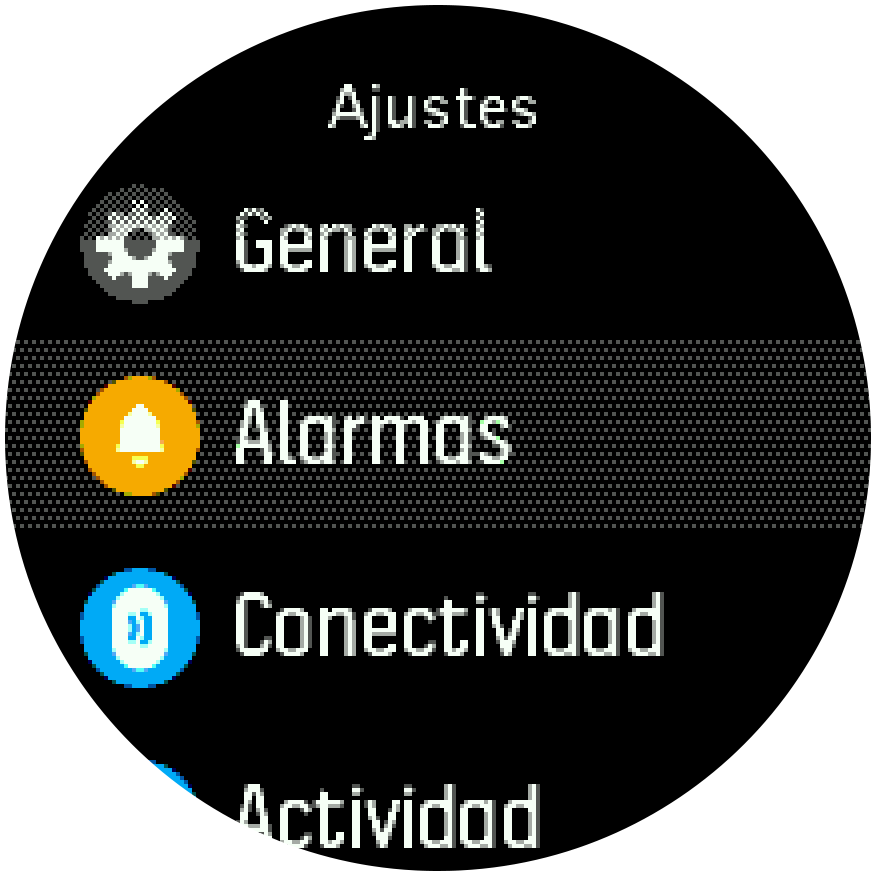This screenshot has height=872, width=872.
Task: Open the Alarmas settings
Action: coord(372,434)
